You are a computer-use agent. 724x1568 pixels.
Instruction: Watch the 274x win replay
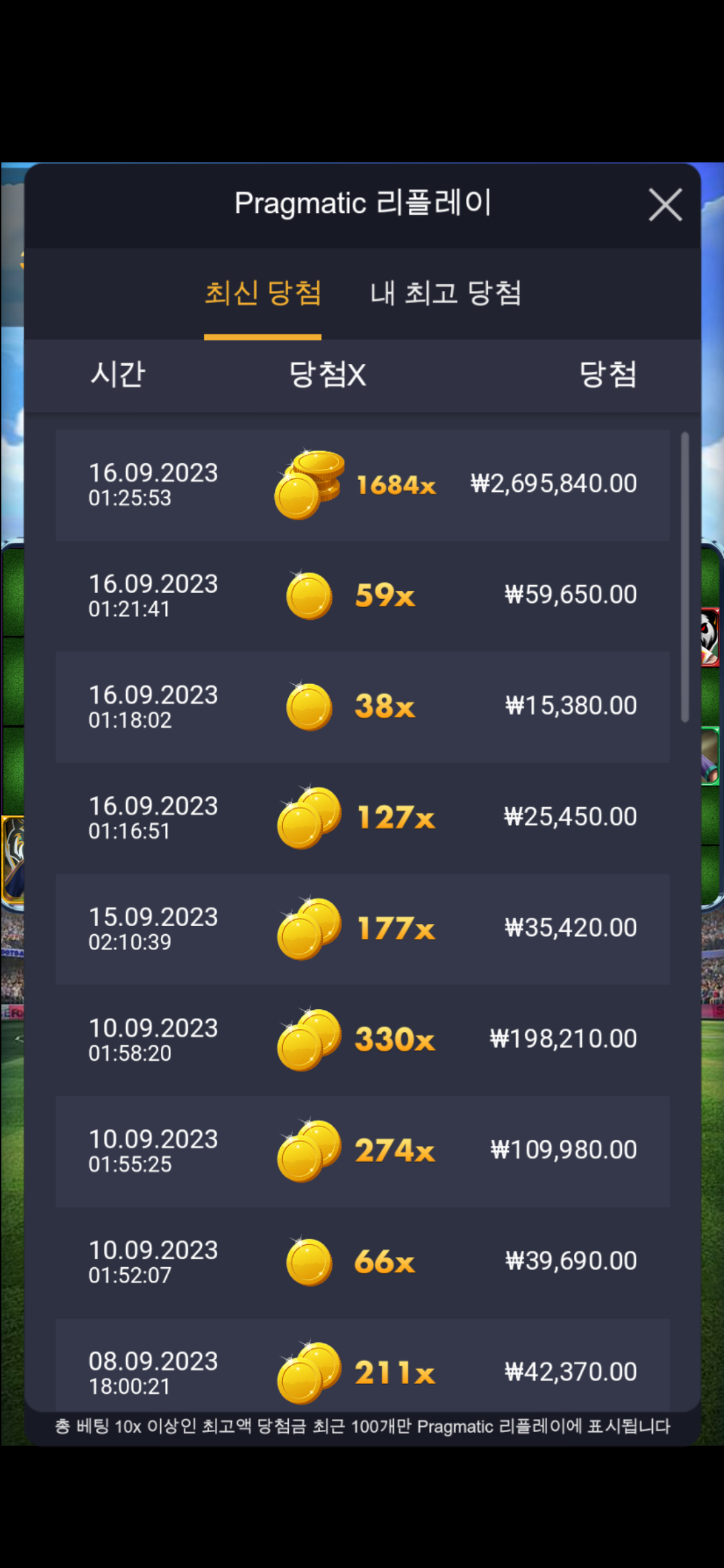363,1151
